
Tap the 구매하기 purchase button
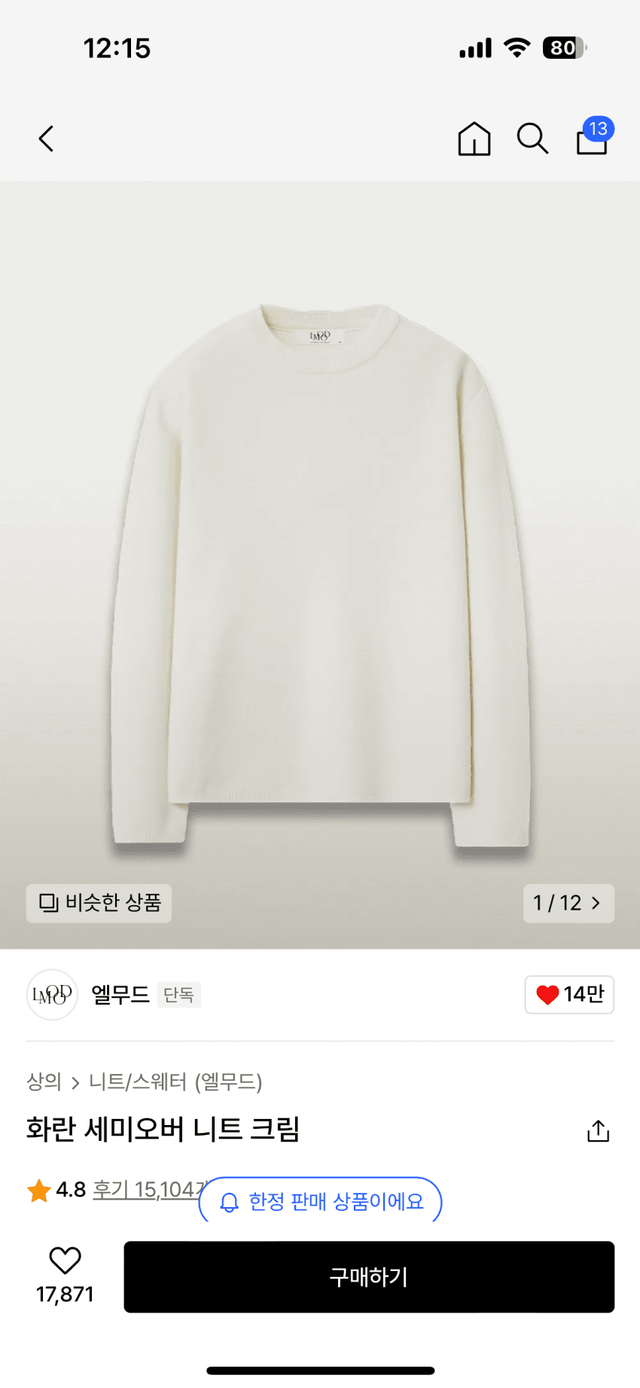pos(368,1277)
